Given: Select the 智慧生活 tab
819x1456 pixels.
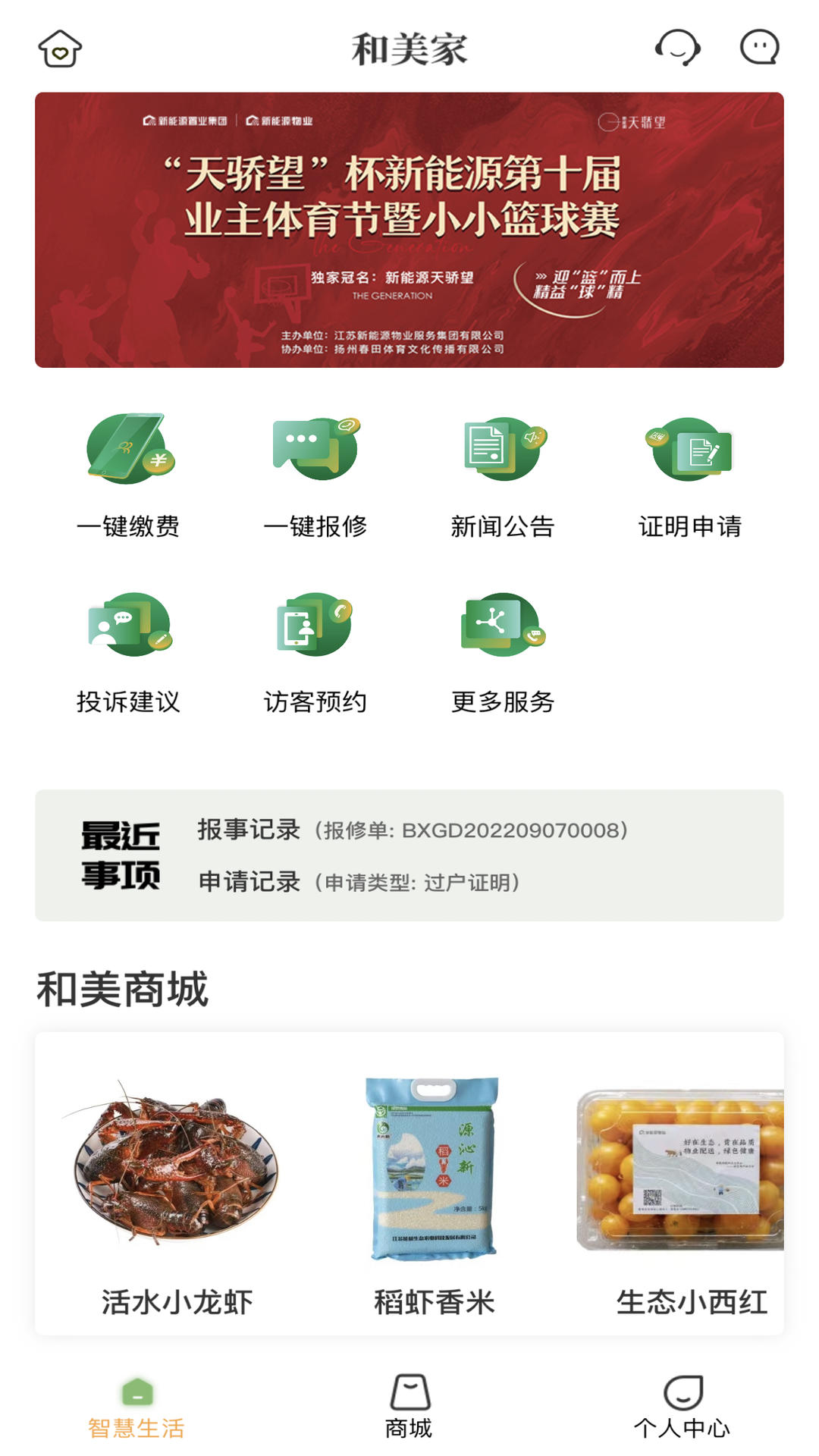Looking at the screenshot, I should 136,1407.
